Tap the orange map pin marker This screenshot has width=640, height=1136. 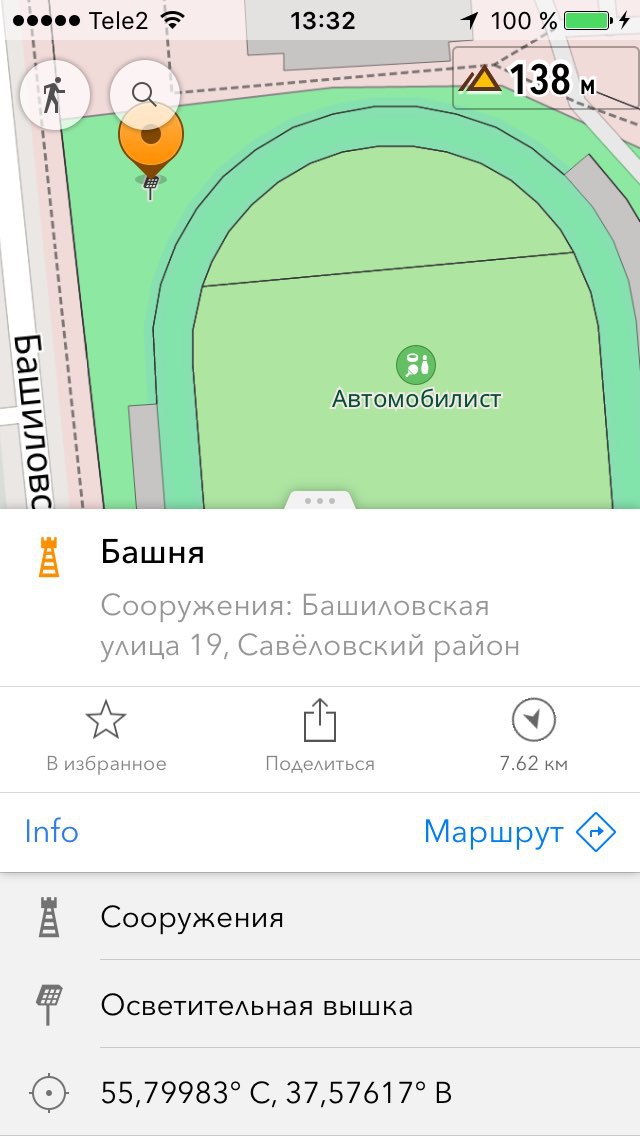pos(151,138)
